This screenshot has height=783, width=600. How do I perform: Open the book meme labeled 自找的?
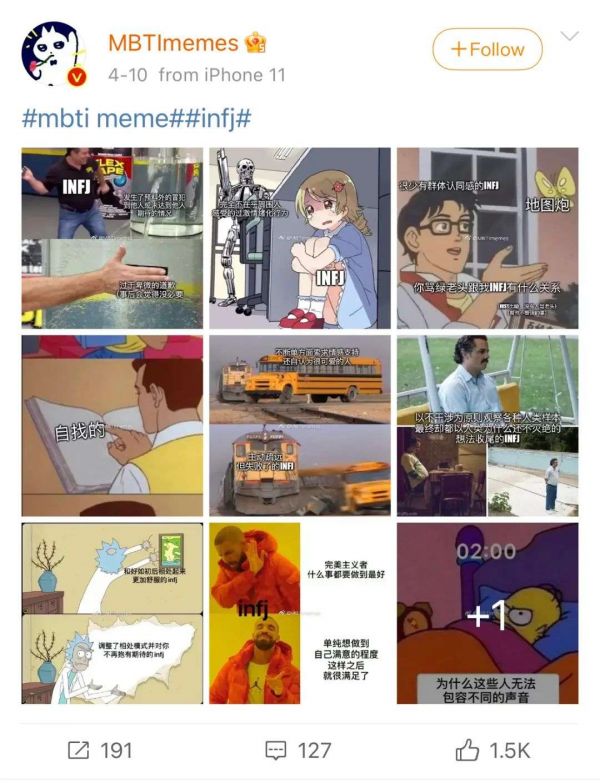(112, 425)
